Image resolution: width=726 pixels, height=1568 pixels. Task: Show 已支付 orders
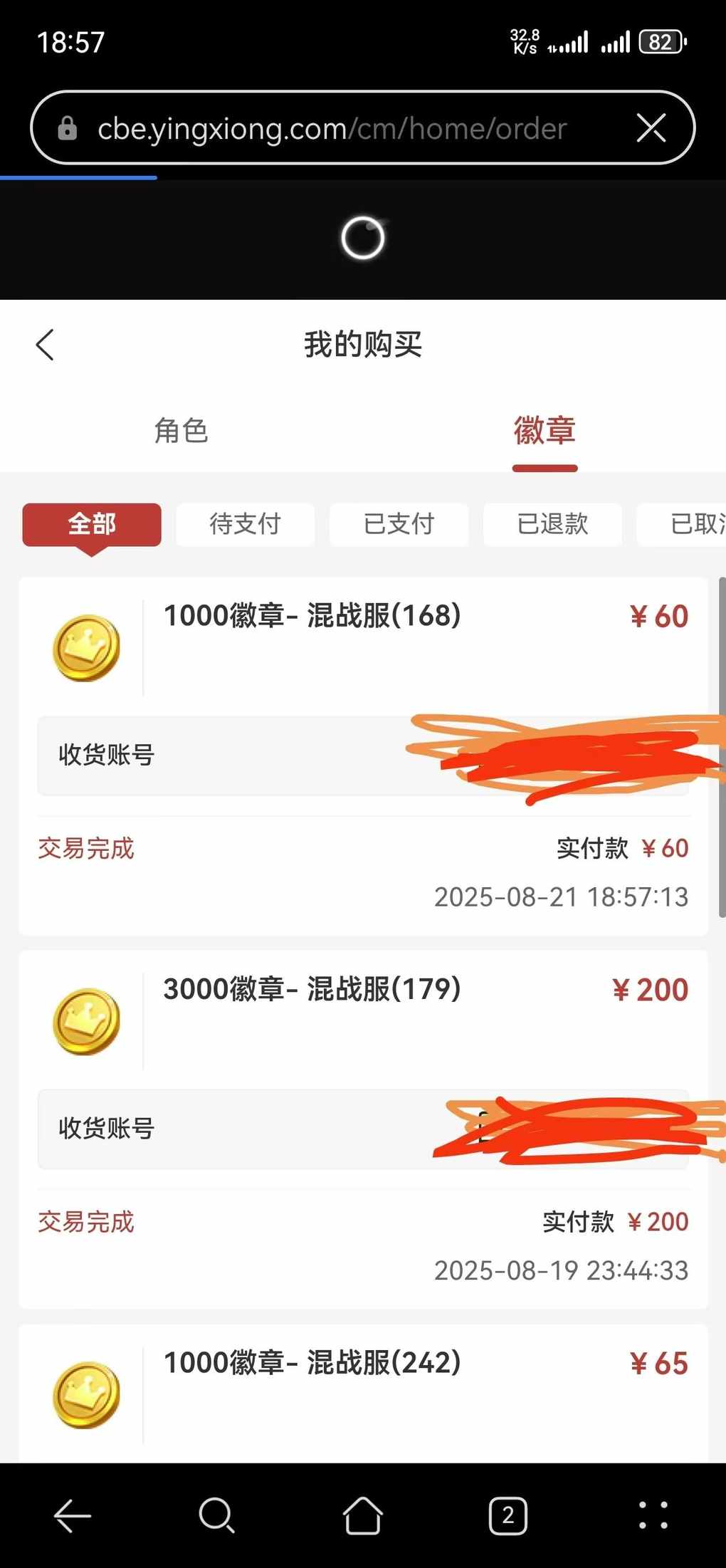pos(399,525)
